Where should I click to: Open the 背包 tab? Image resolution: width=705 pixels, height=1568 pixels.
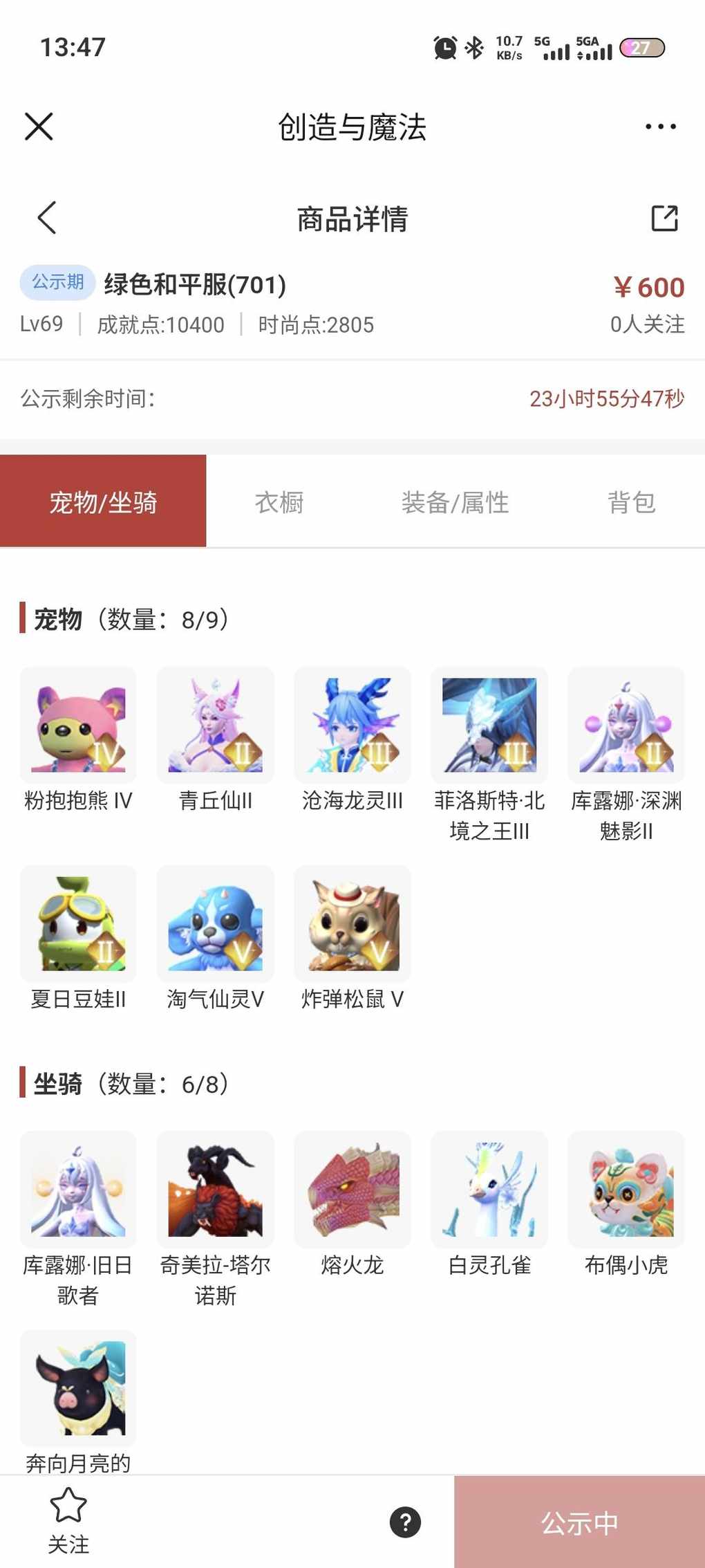(631, 502)
